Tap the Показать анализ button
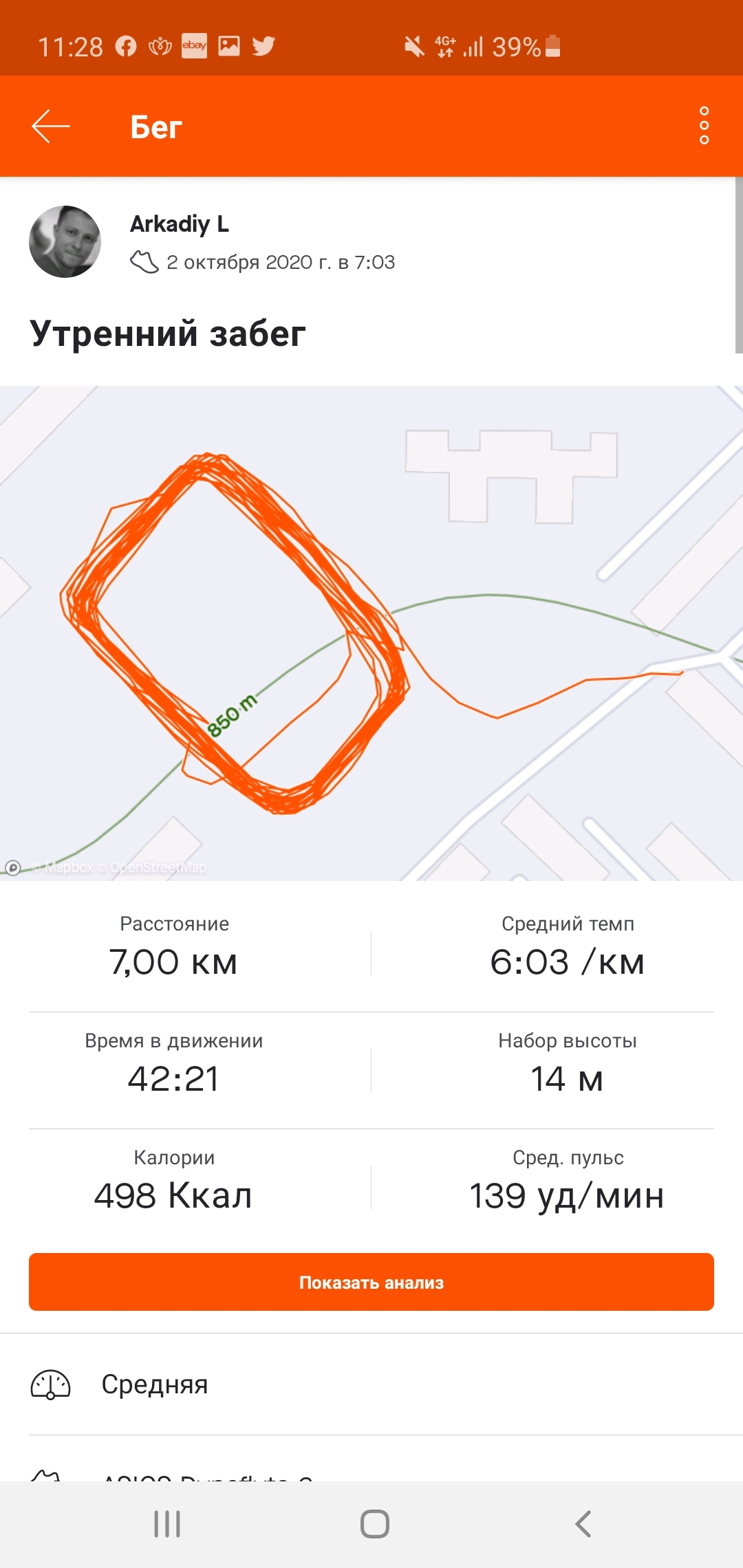 pos(371,1282)
